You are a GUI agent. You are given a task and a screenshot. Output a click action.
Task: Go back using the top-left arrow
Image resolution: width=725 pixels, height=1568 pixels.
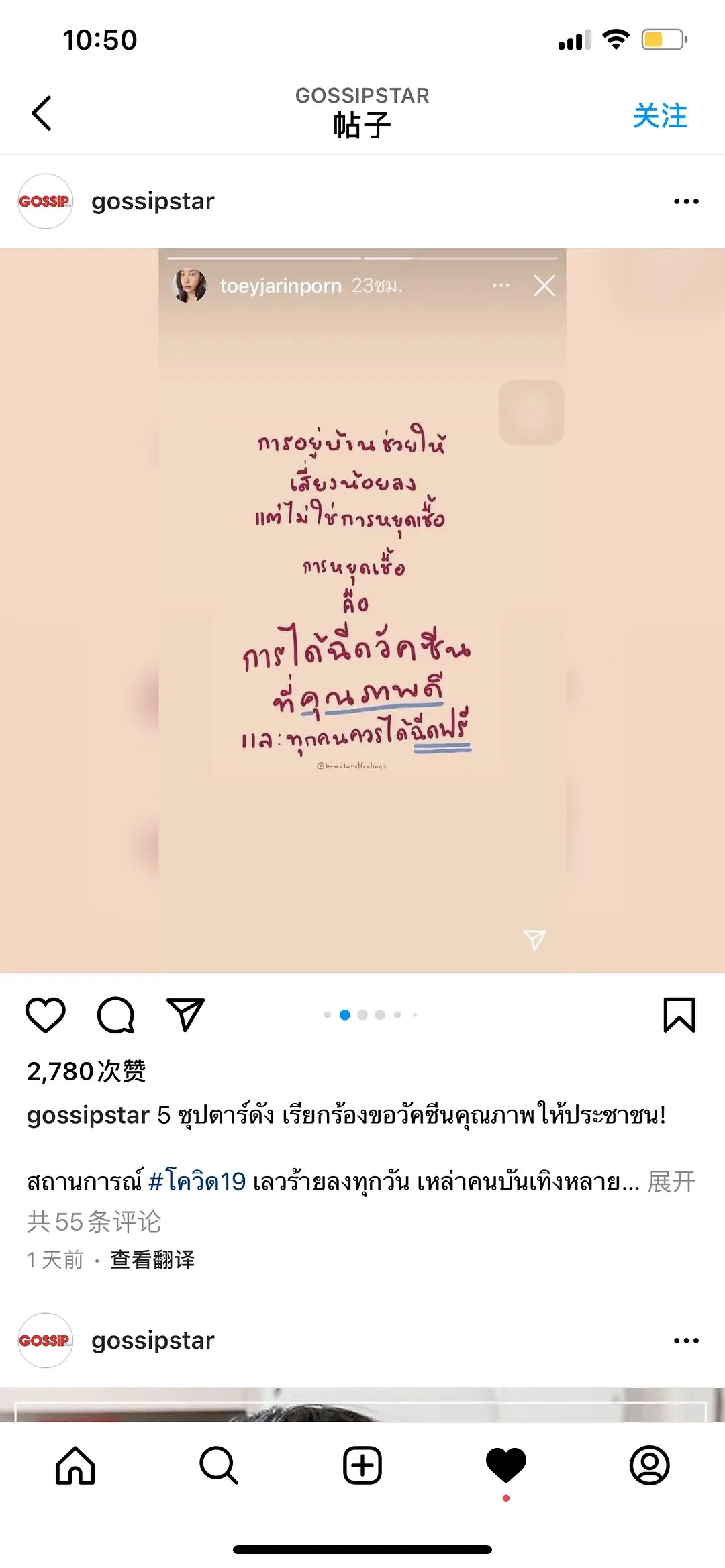[42, 113]
